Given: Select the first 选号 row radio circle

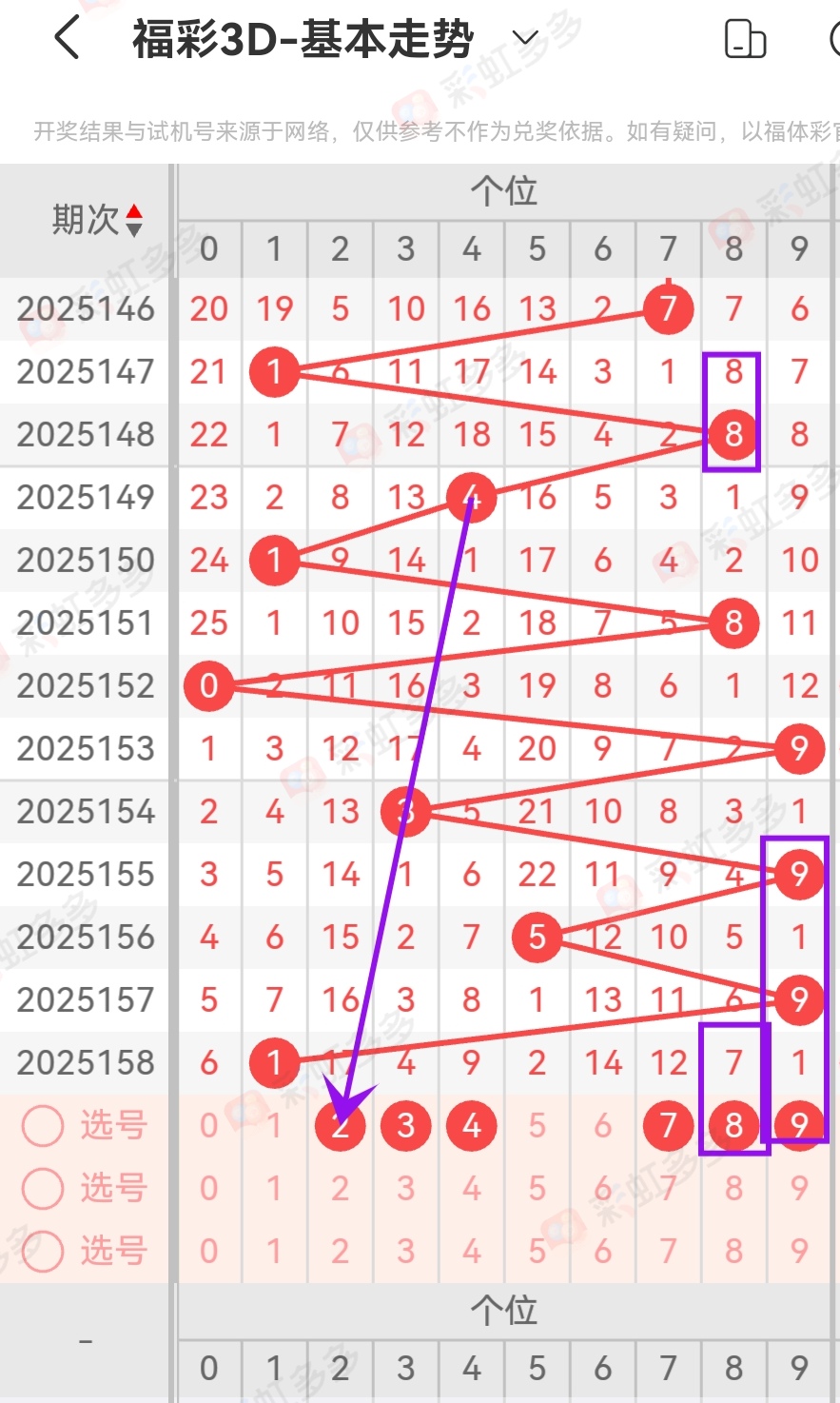Looking at the screenshot, I should coord(43,1125).
